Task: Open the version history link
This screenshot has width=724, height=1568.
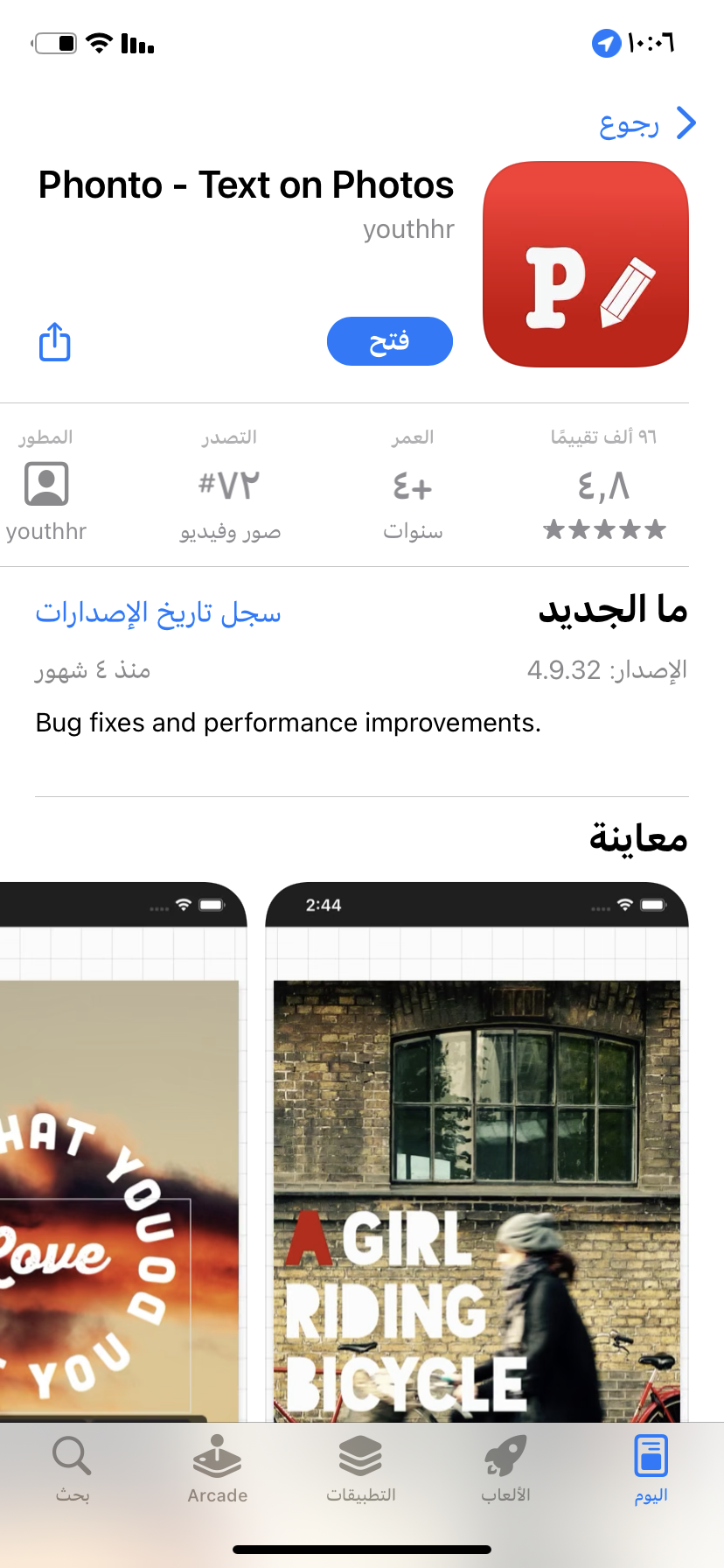Action: [x=158, y=613]
